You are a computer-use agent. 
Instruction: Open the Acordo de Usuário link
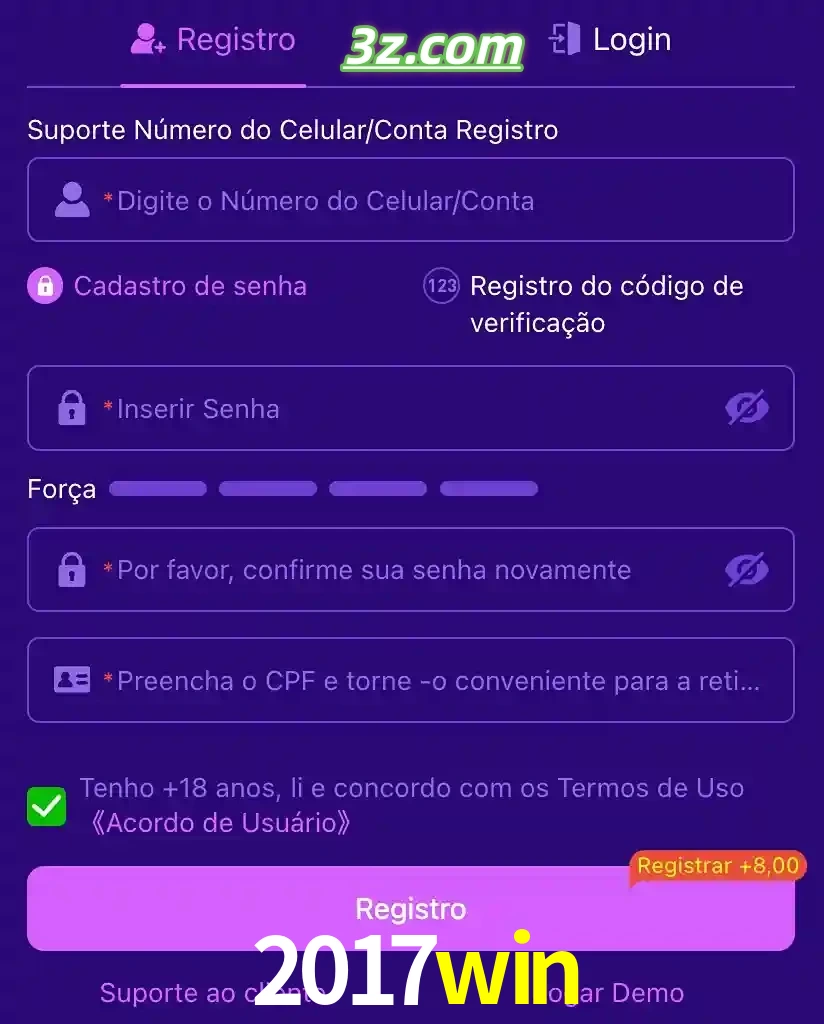(220, 823)
